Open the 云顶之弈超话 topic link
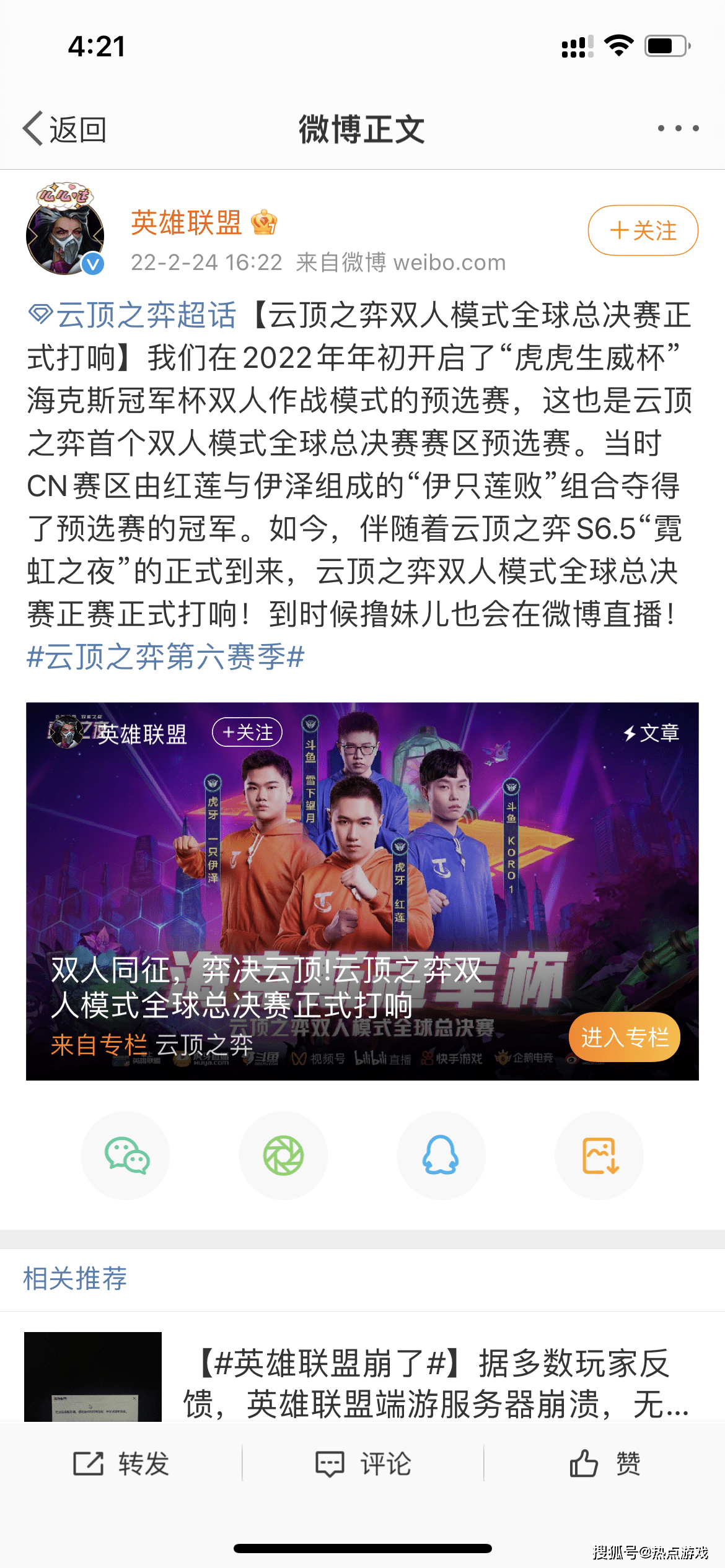Screen dimensions: 725x1568 (132, 315)
